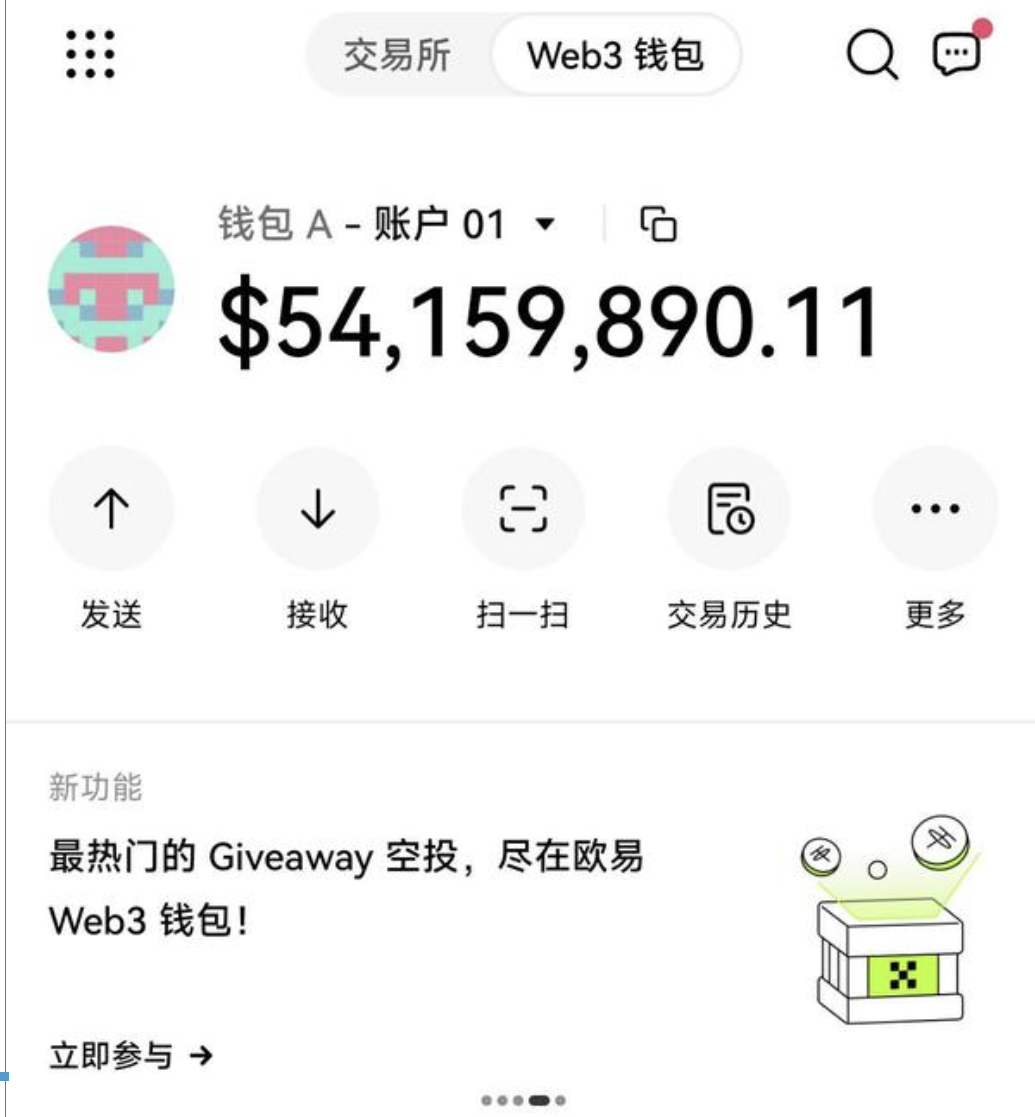Image resolution: width=1035 pixels, height=1117 pixels.
Task: Open the QR code scanner (扫一扫)
Action: point(523,508)
